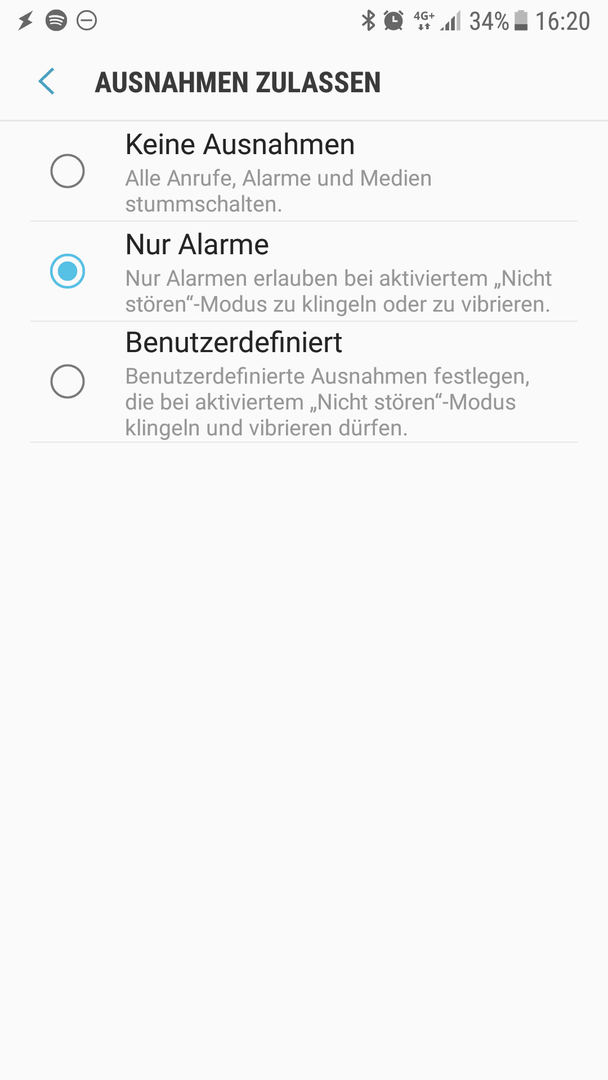Select the Keine Ausnahmen option
Image resolution: width=608 pixels, height=1080 pixels.
click(304, 172)
